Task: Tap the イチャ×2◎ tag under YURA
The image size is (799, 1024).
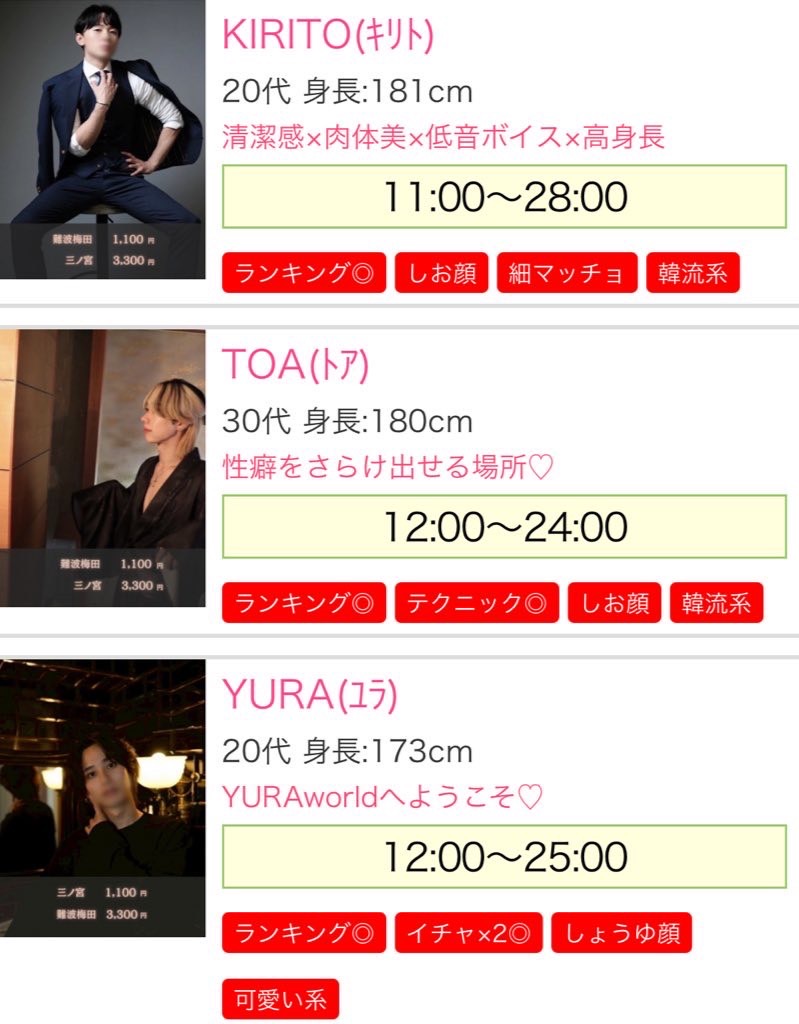Action: pyautogui.click(x=468, y=933)
